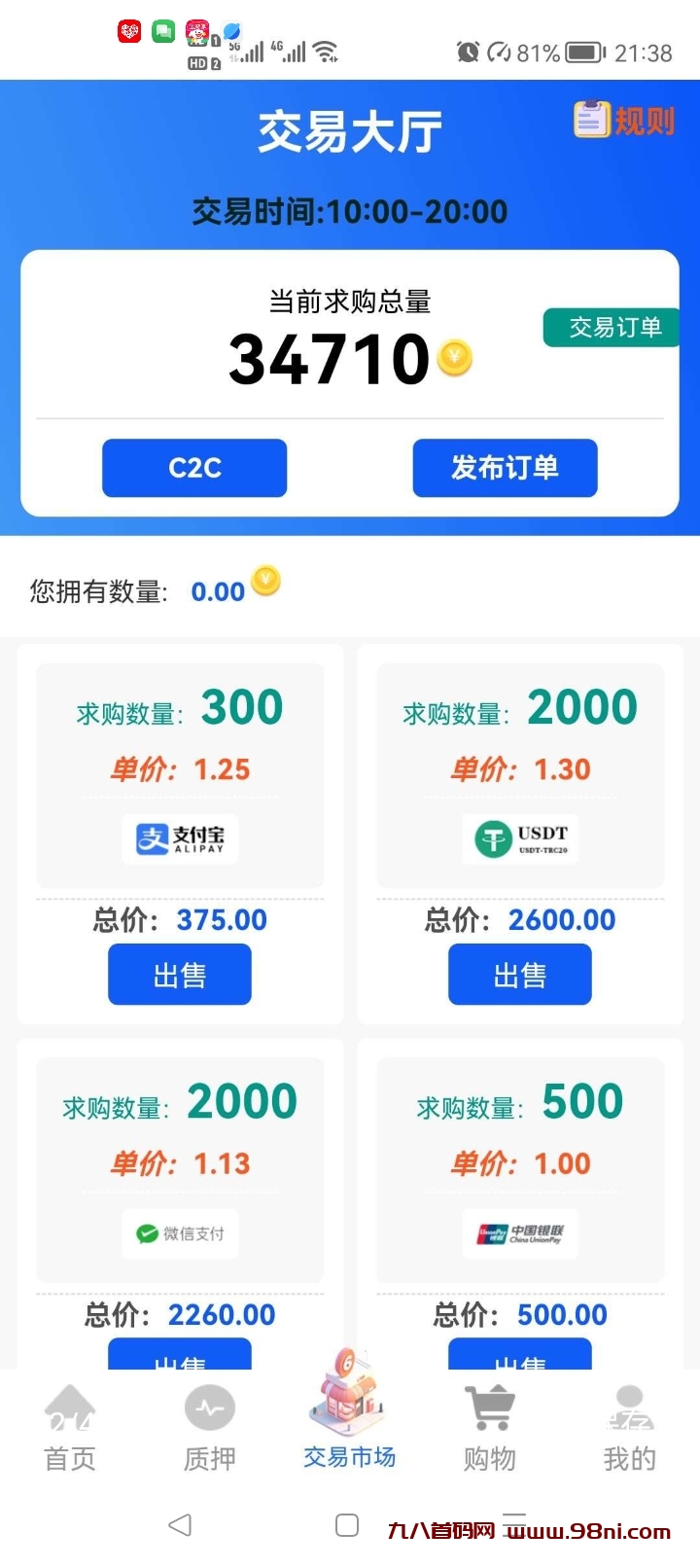Open 交易订单 trade orders

point(611,328)
